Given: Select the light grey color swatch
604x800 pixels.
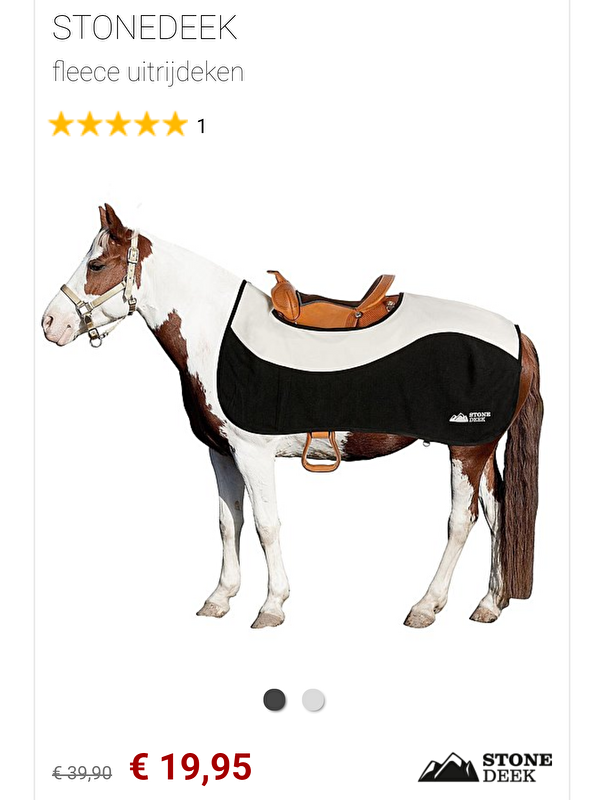Looking at the screenshot, I should click(x=313, y=700).
